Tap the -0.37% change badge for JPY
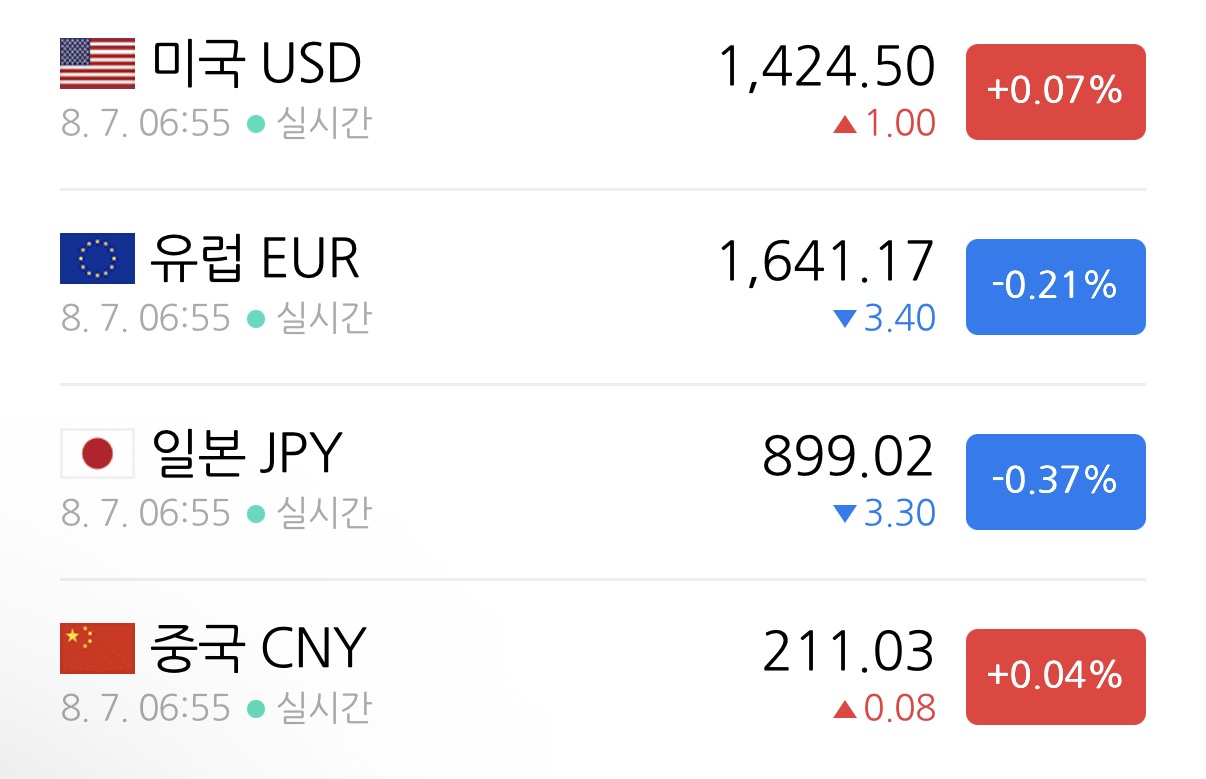 pyautogui.click(x=1055, y=482)
